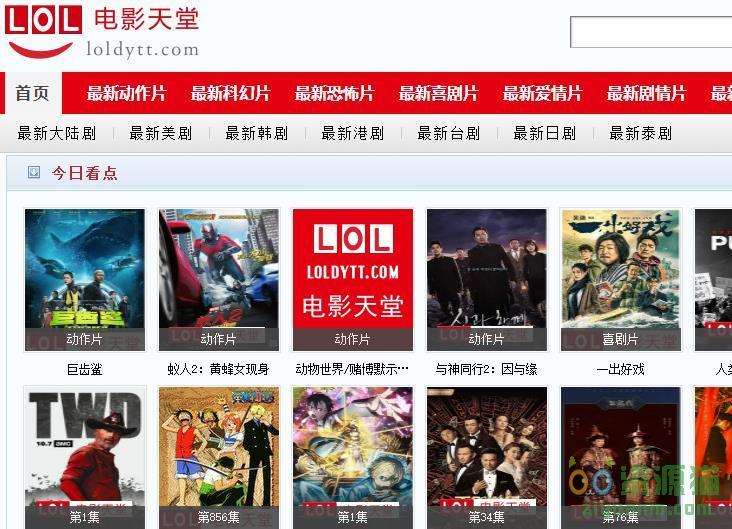Browse the 最新日剧 section

[x=545, y=133]
